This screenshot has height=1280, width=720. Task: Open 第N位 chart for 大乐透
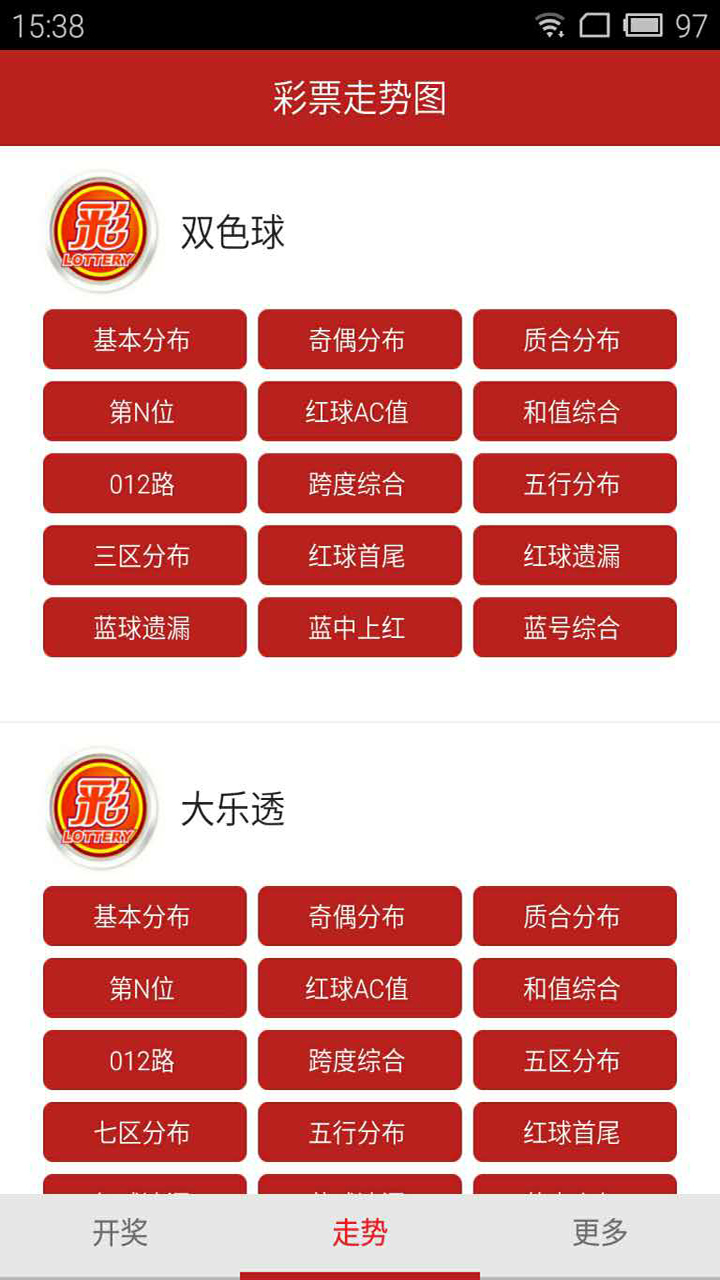pos(144,987)
